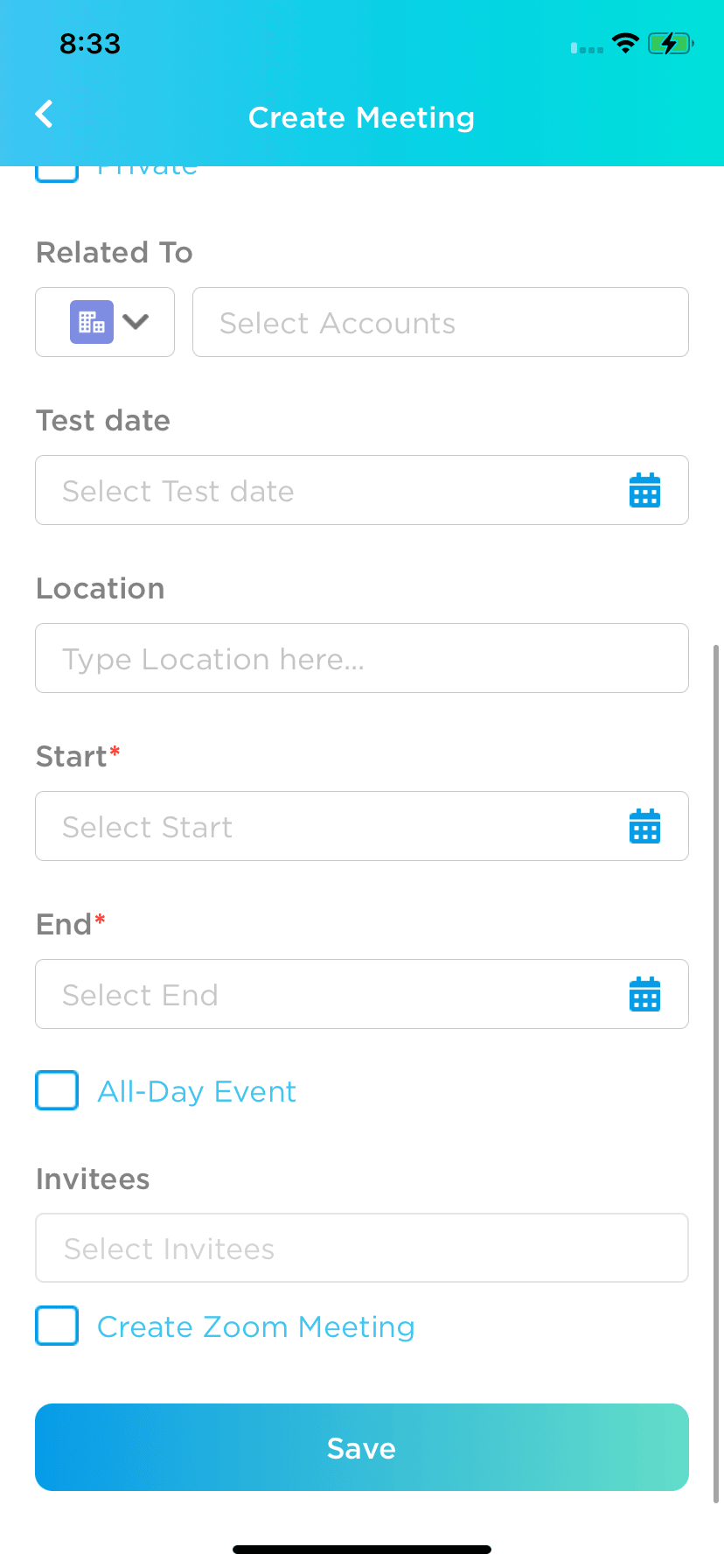This screenshot has height=1568, width=724.
Task: Save the meeting
Action: point(362,1447)
